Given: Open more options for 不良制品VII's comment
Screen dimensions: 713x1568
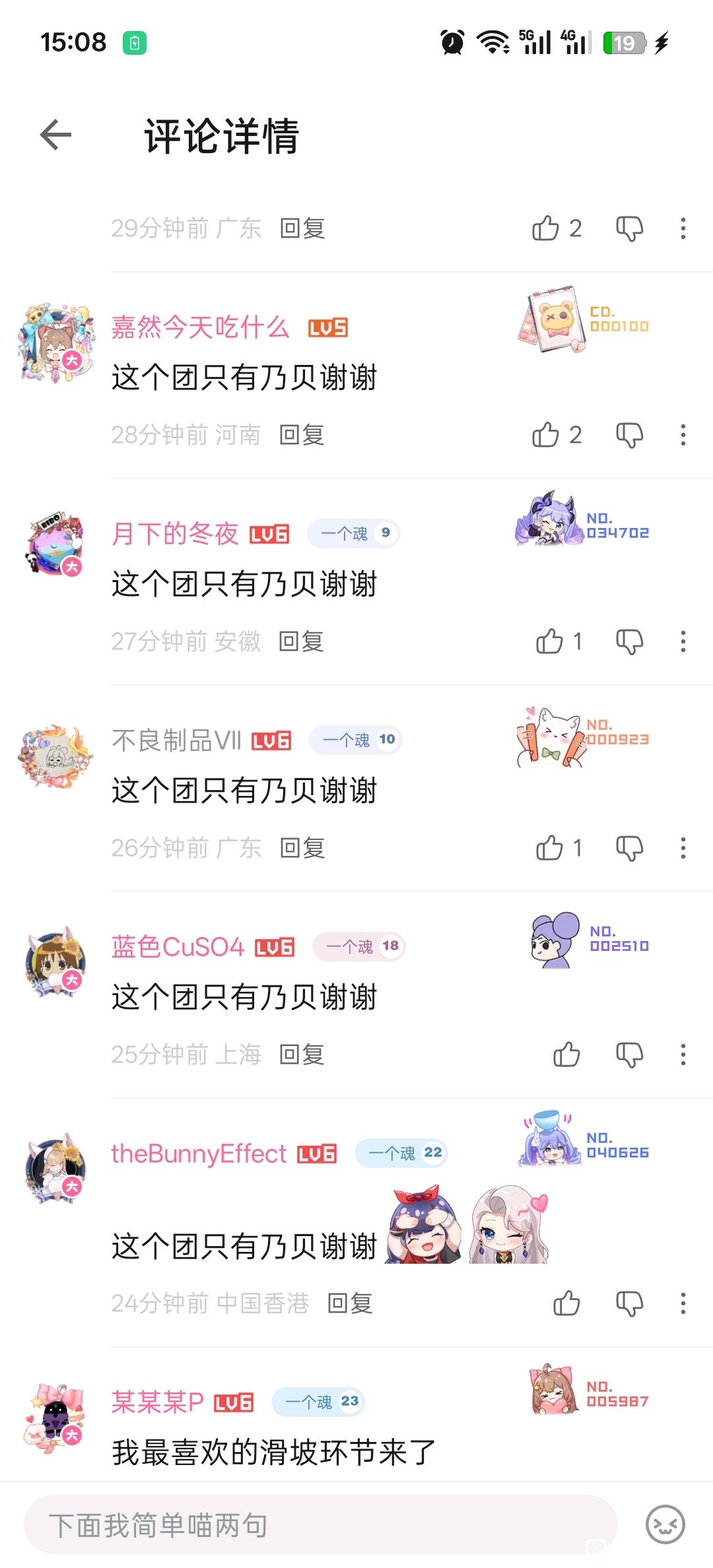Looking at the screenshot, I should 683,848.
